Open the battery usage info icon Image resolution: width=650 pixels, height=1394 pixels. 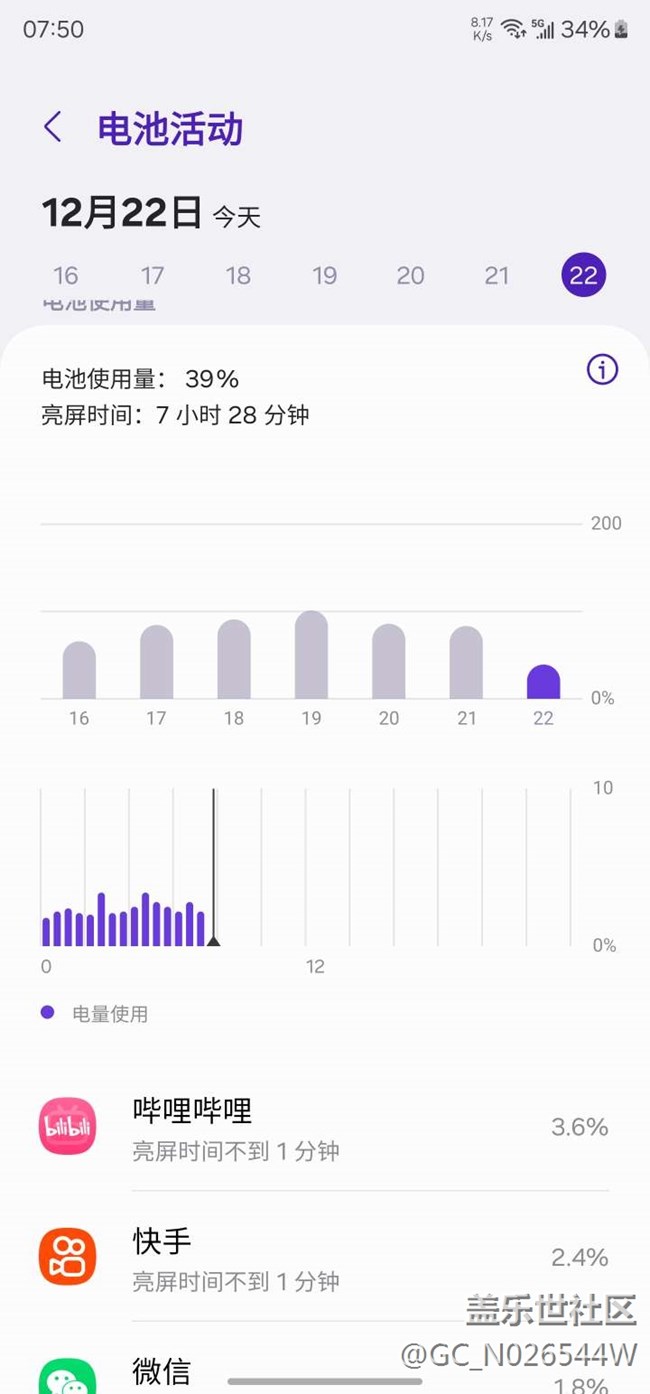click(x=602, y=370)
